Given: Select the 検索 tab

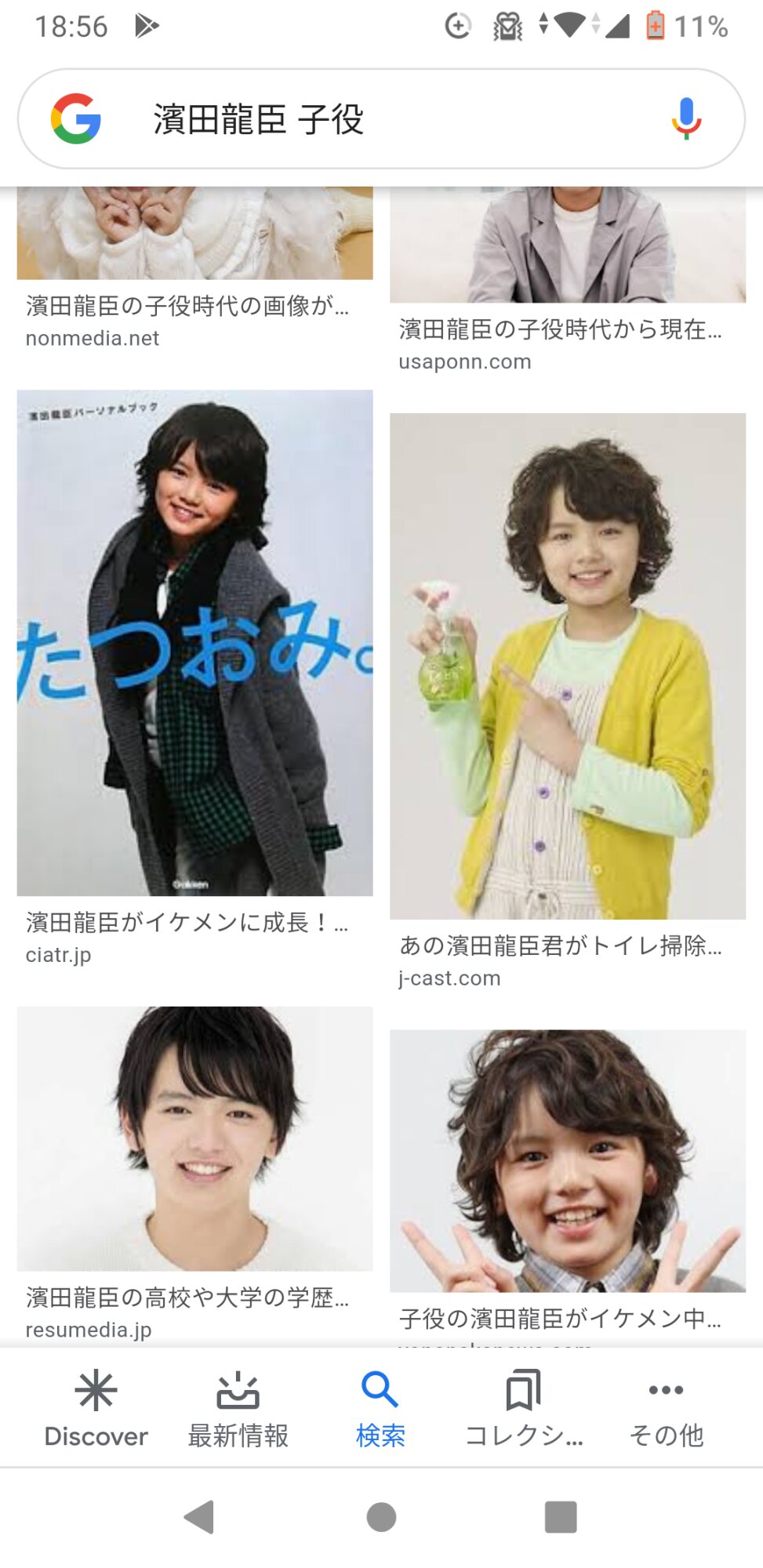Looking at the screenshot, I should pos(380,1409).
